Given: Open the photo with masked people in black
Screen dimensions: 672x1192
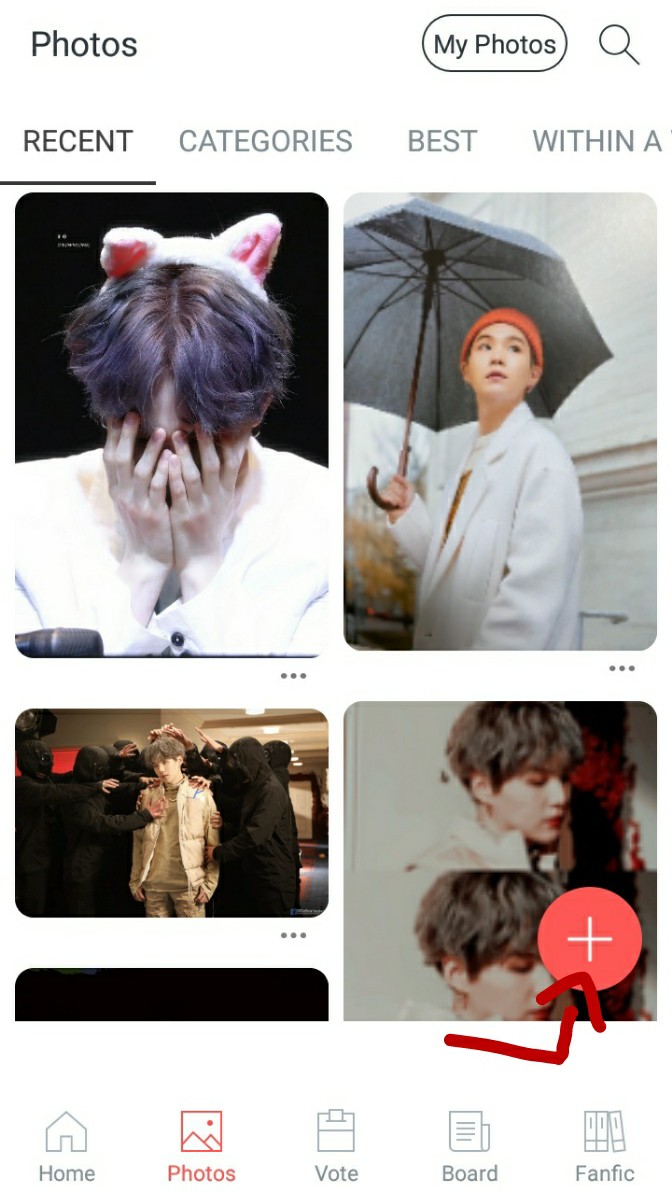Looking at the screenshot, I should 172,812.
